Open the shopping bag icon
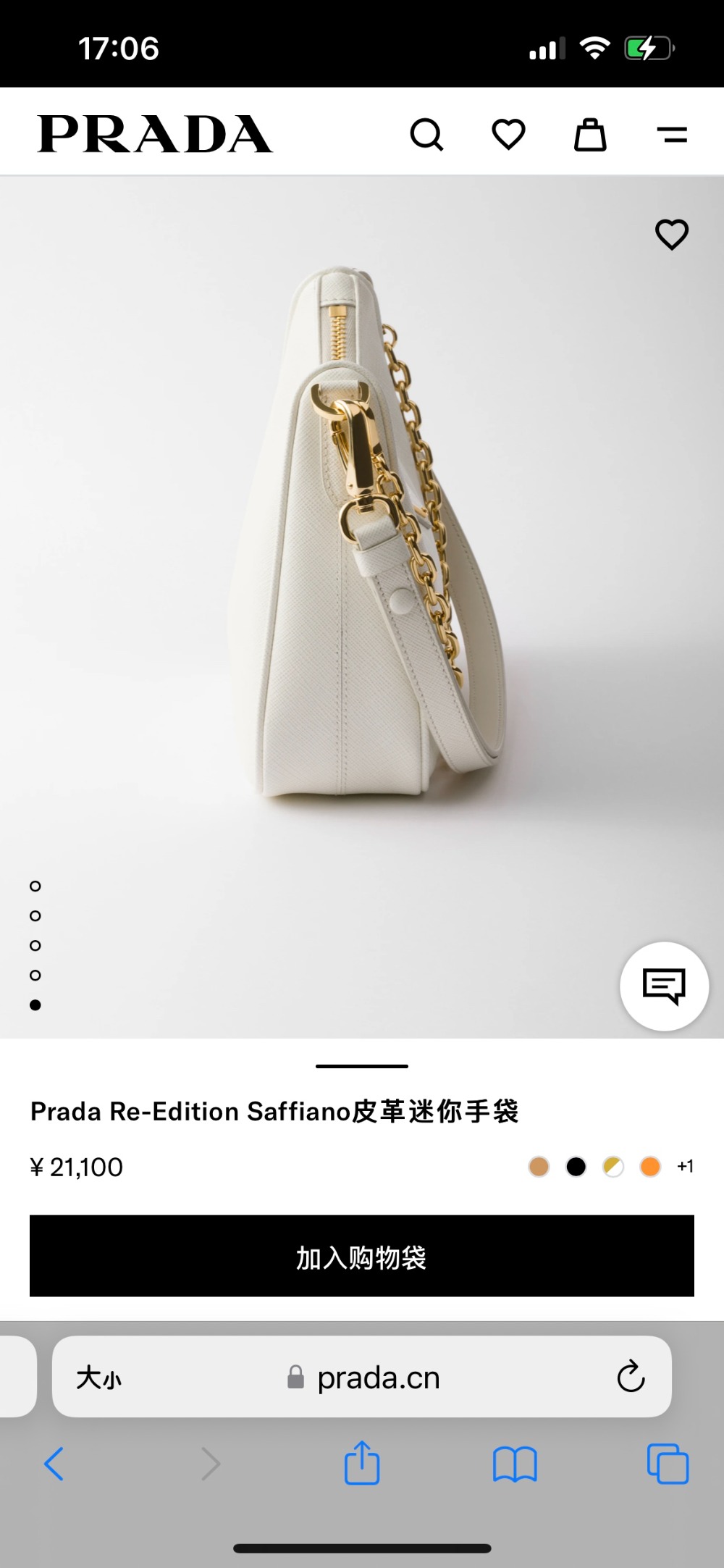This screenshot has height=1568, width=724. (590, 135)
